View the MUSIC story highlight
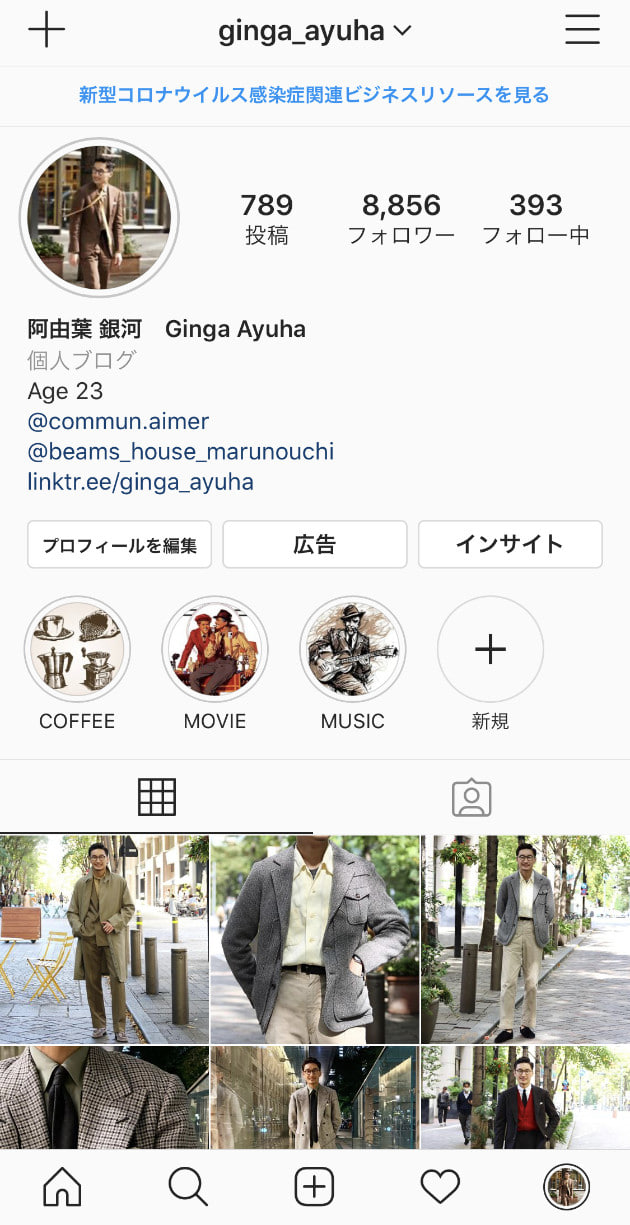Image resolution: width=630 pixels, height=1225 pixels. [353, 650]
